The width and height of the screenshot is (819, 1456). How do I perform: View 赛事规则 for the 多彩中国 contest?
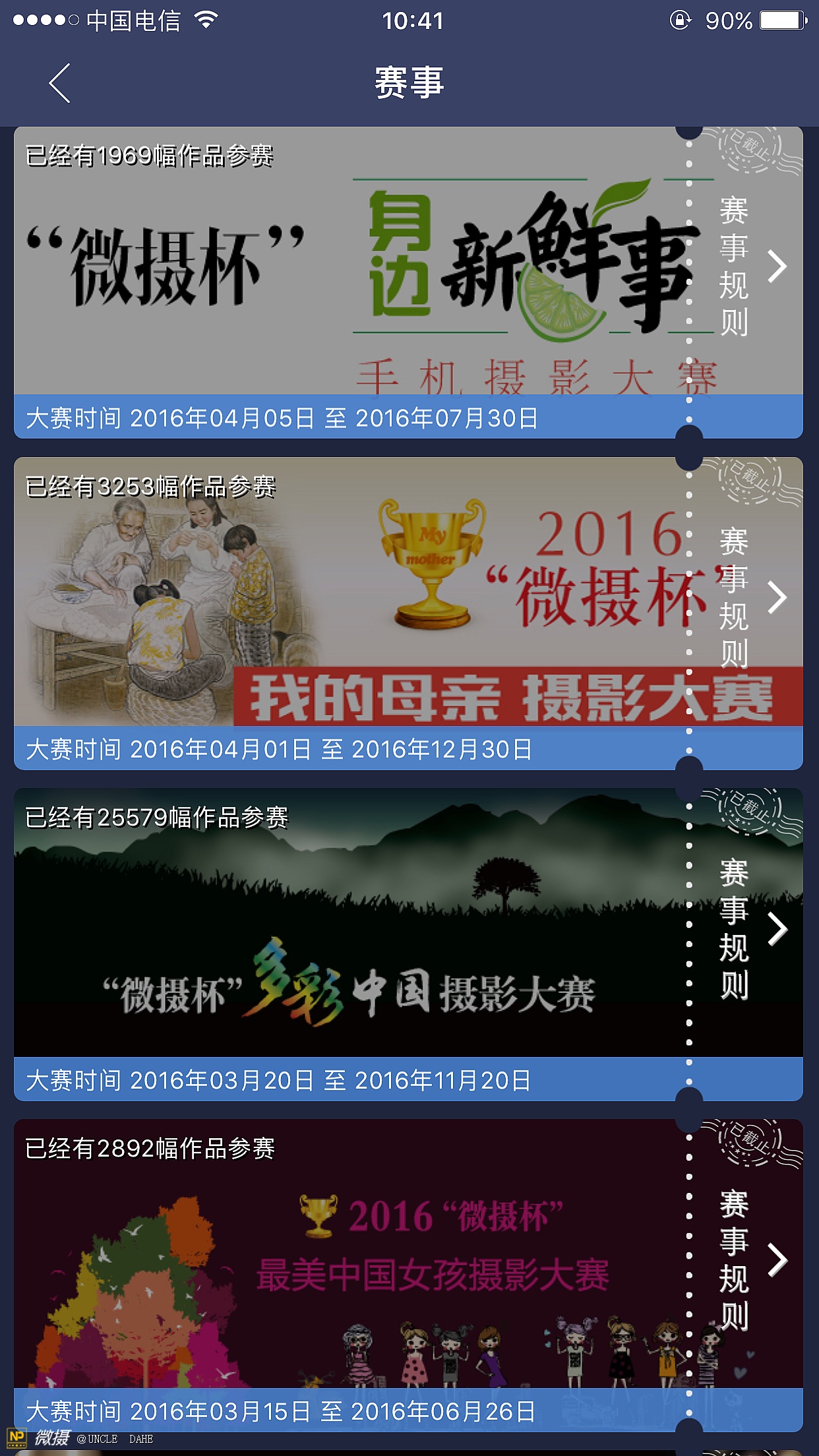748,928
